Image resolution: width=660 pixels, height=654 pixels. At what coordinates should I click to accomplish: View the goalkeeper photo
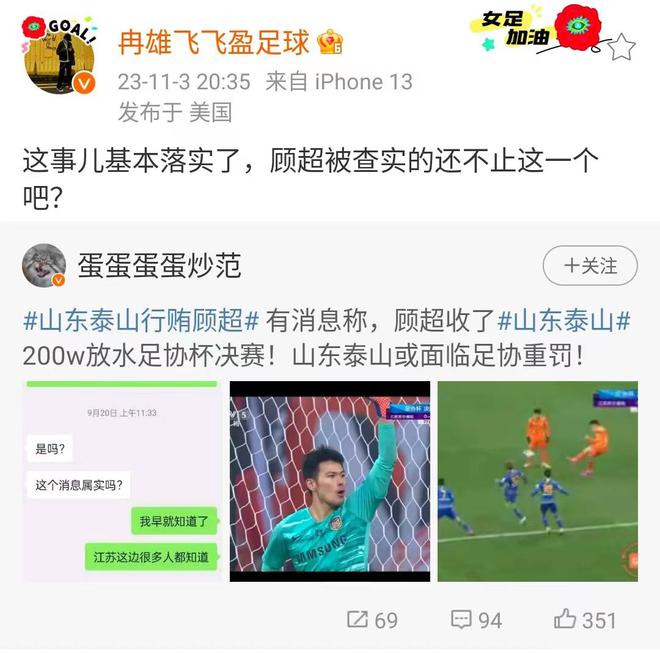click(x=329, y=480)
